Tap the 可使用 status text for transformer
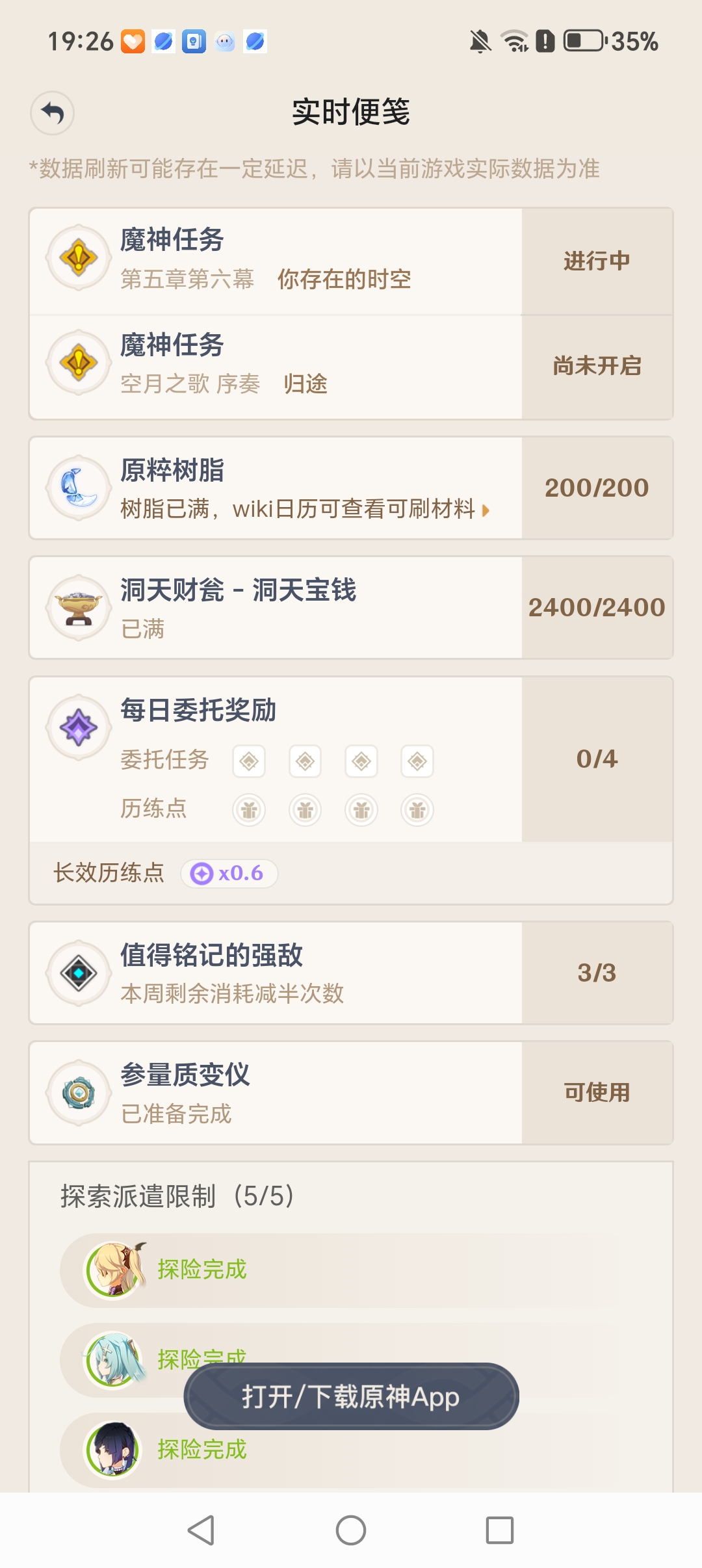Viewport: 702px width, 1568px height. 598,1093
